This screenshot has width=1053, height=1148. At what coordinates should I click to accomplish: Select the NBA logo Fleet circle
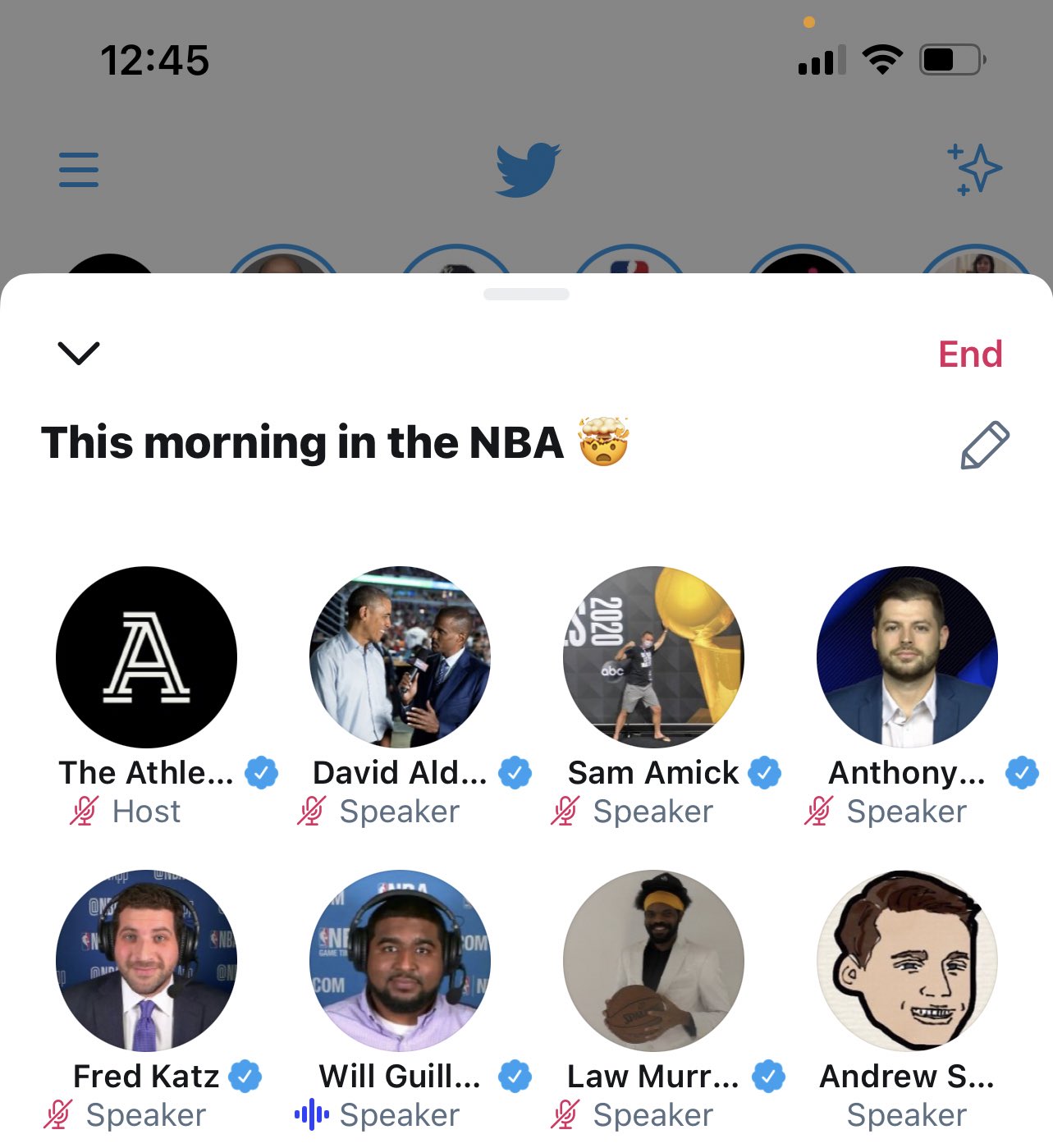pos(630,263)
